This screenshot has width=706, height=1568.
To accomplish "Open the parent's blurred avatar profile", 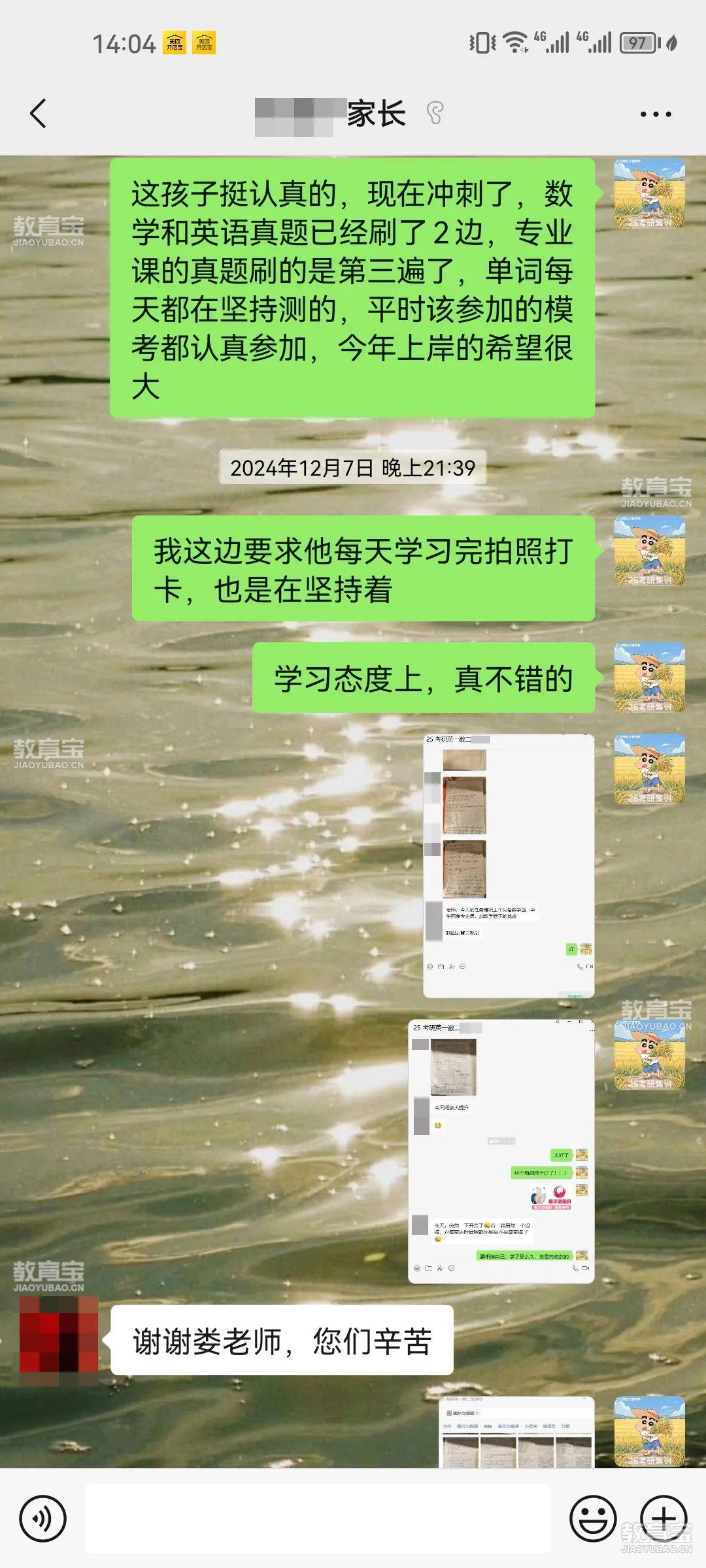I will pyautogui.click(x=59, y=1341).
